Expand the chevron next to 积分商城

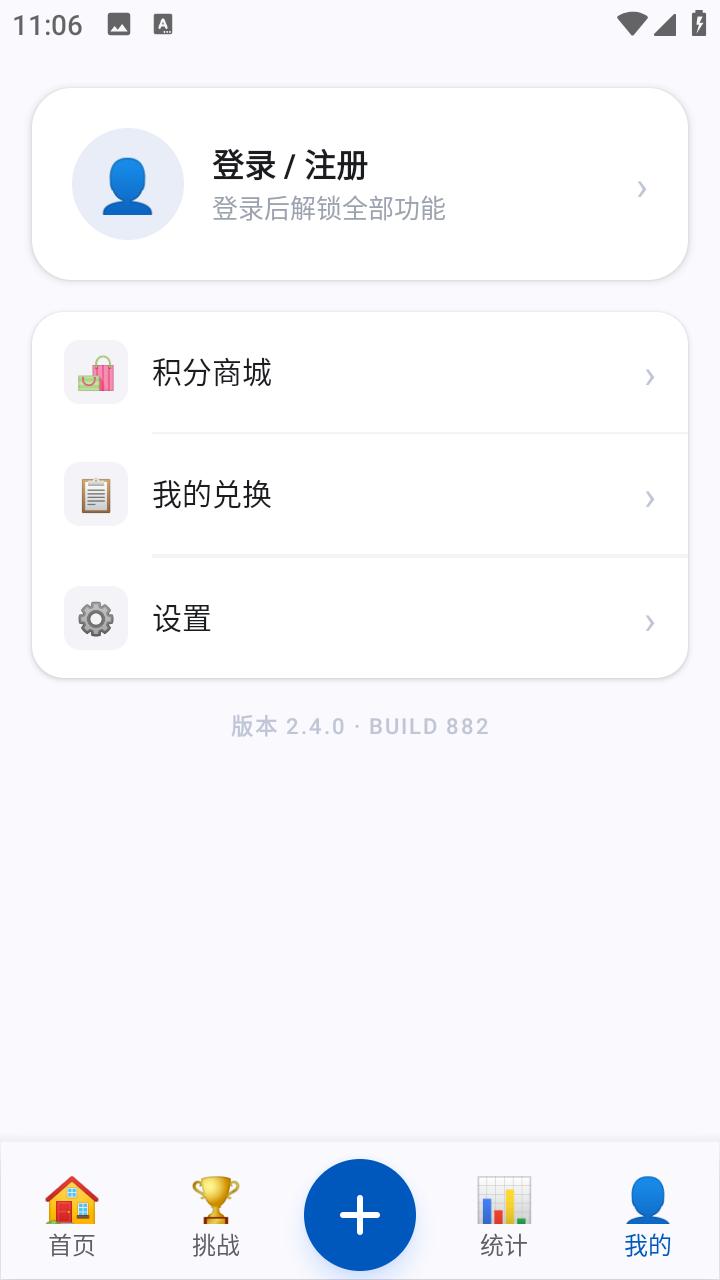[x=650, y=376]
